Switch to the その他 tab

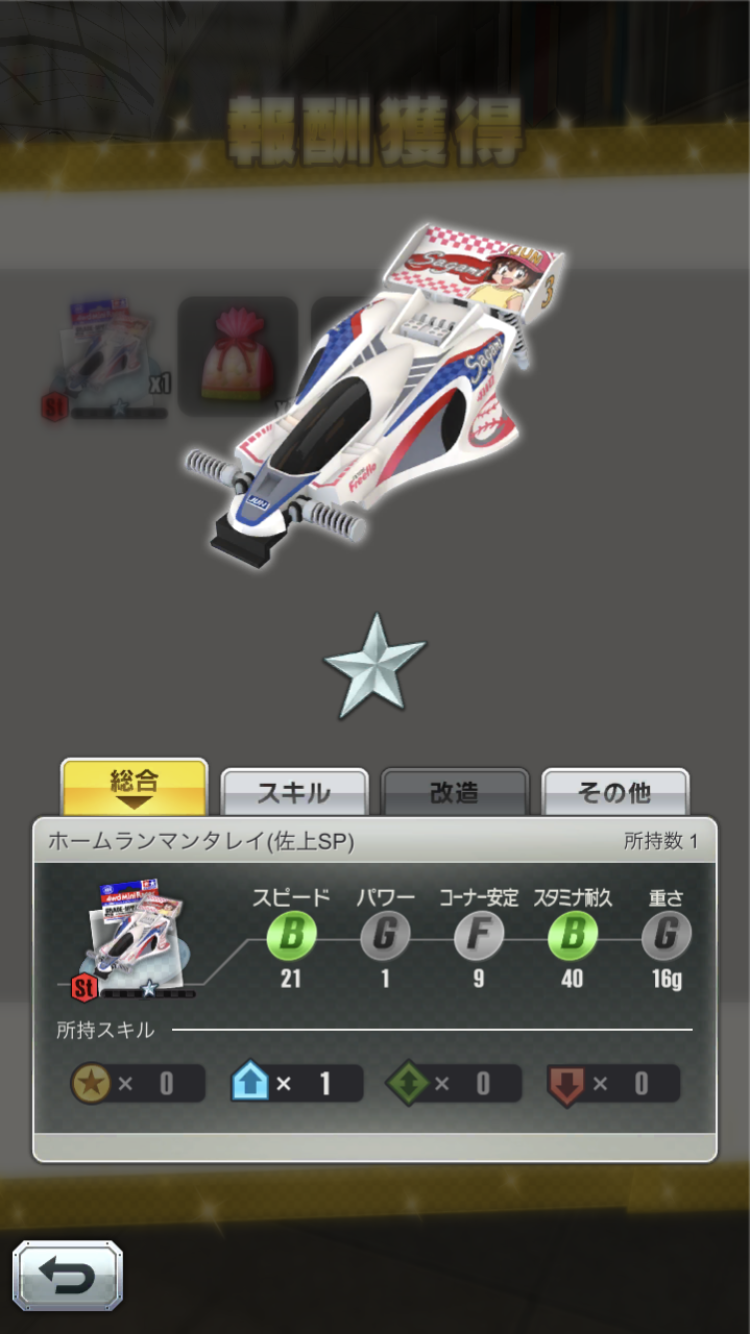coord(615,792)
